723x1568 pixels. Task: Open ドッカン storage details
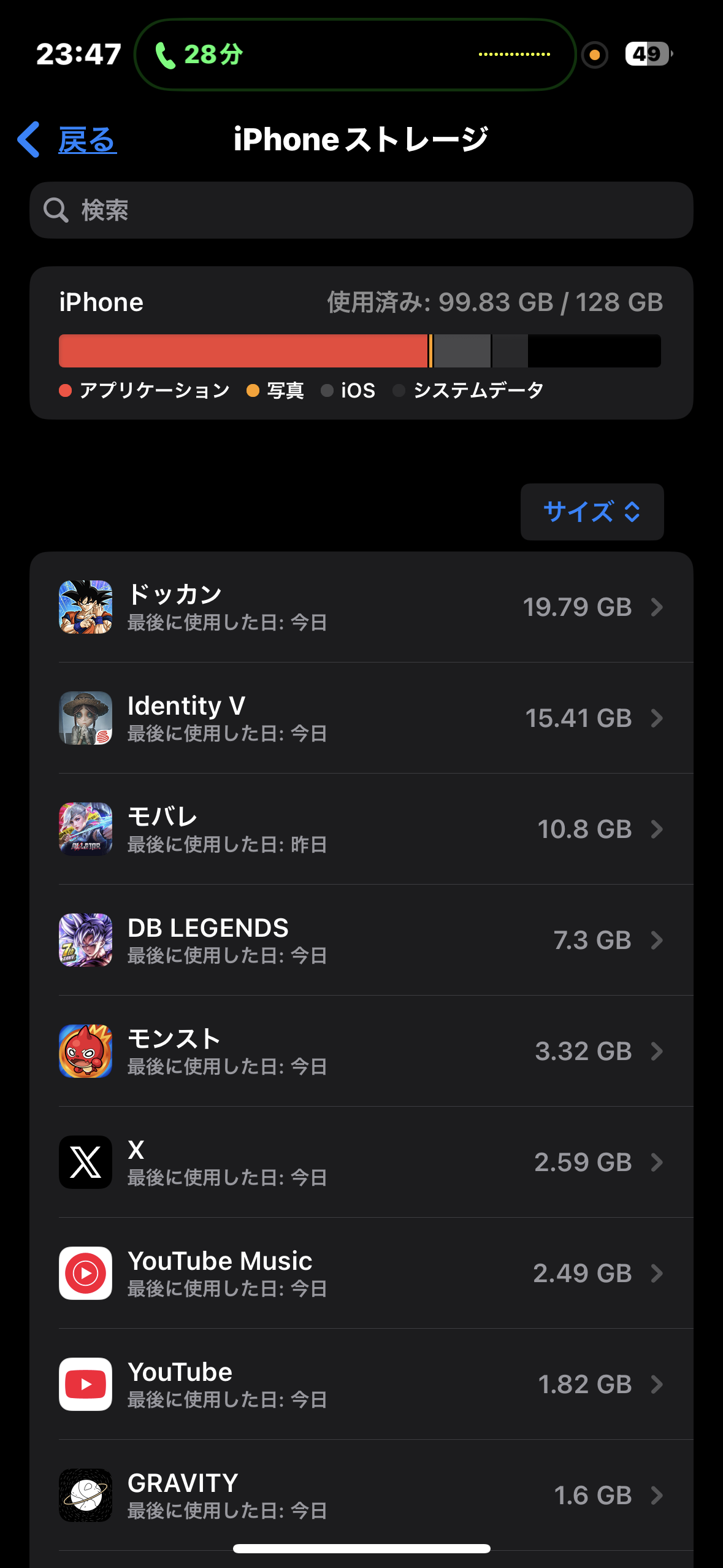tap(361, 607)
